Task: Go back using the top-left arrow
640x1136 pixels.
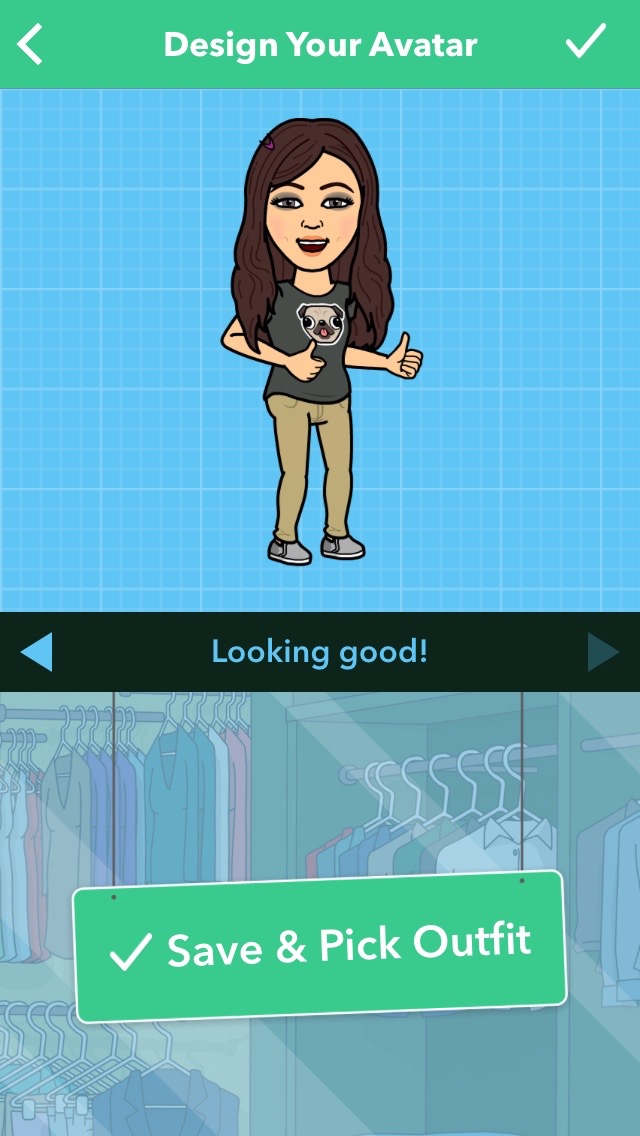Action: coord(31,45)
